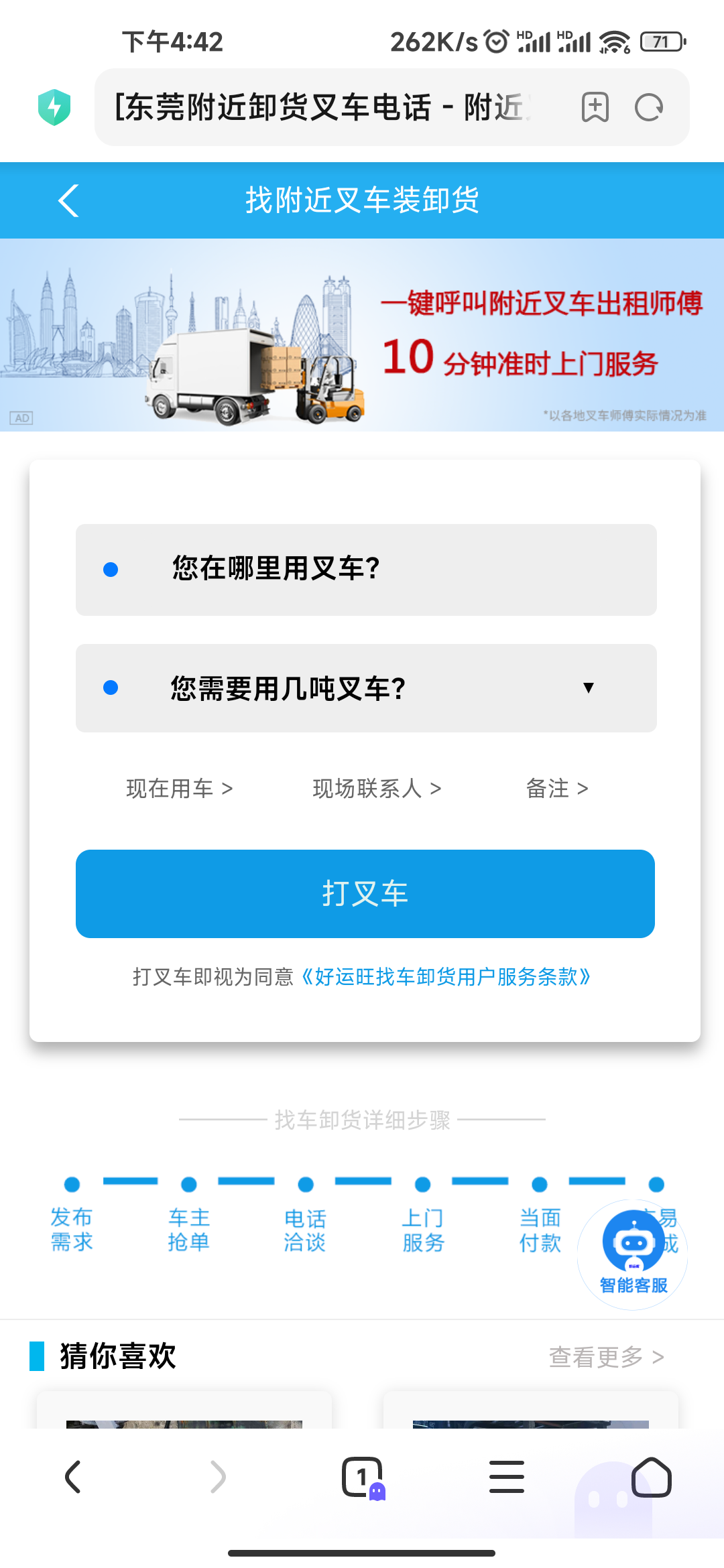Tap the page back arrow in blue header
This screenshot has width=724, height=1568.
[69, 200]
